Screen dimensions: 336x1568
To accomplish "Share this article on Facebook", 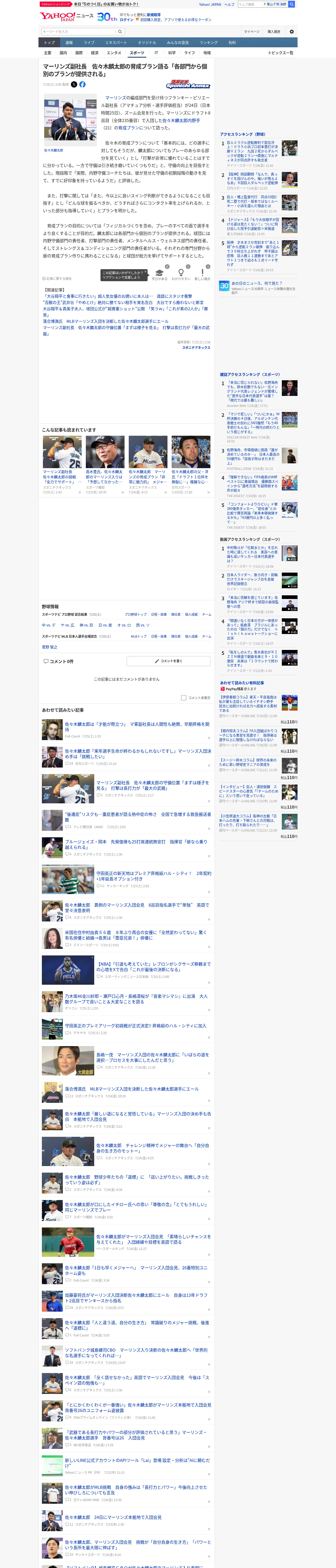I will [x=82, y=85].
